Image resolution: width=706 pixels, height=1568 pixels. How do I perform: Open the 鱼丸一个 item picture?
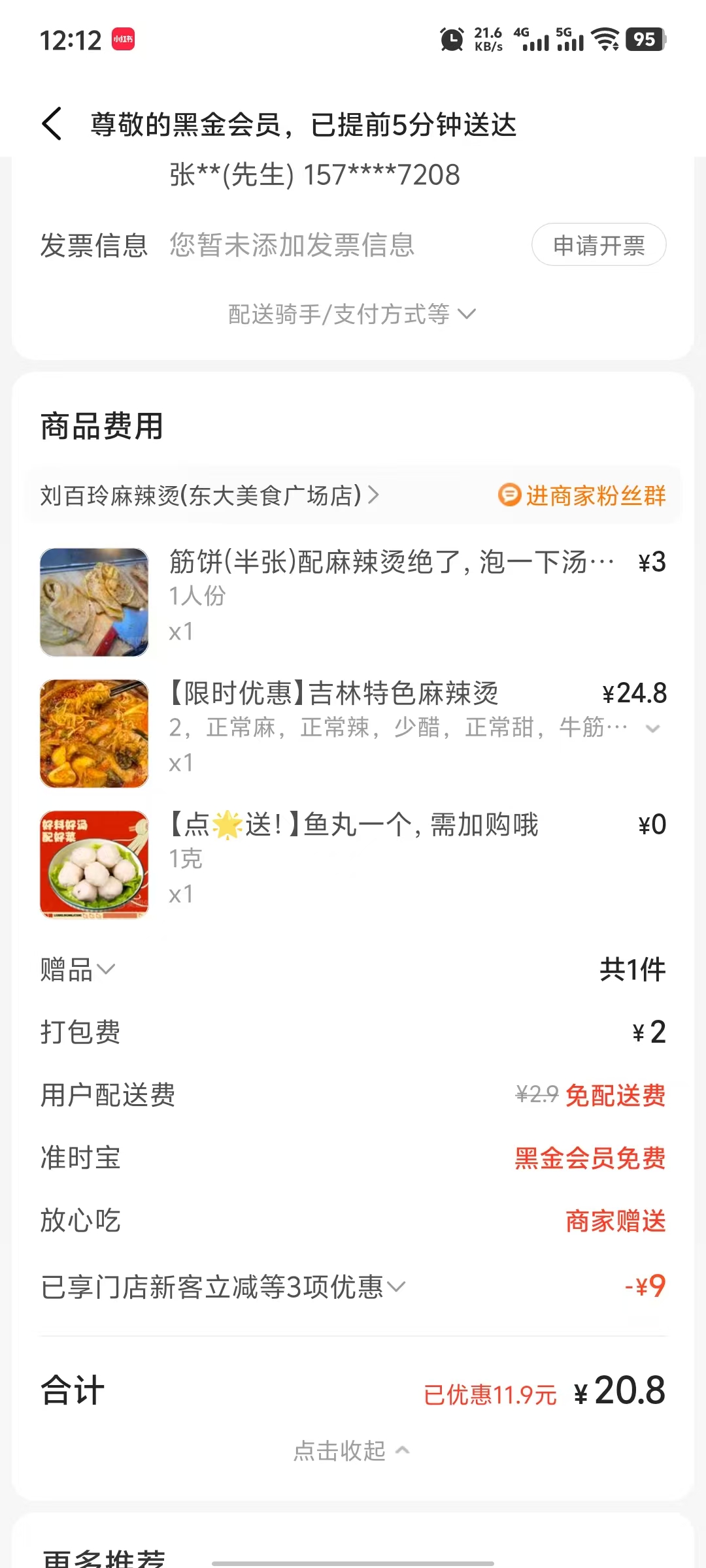pyautogui.click(x=94, y=864)
